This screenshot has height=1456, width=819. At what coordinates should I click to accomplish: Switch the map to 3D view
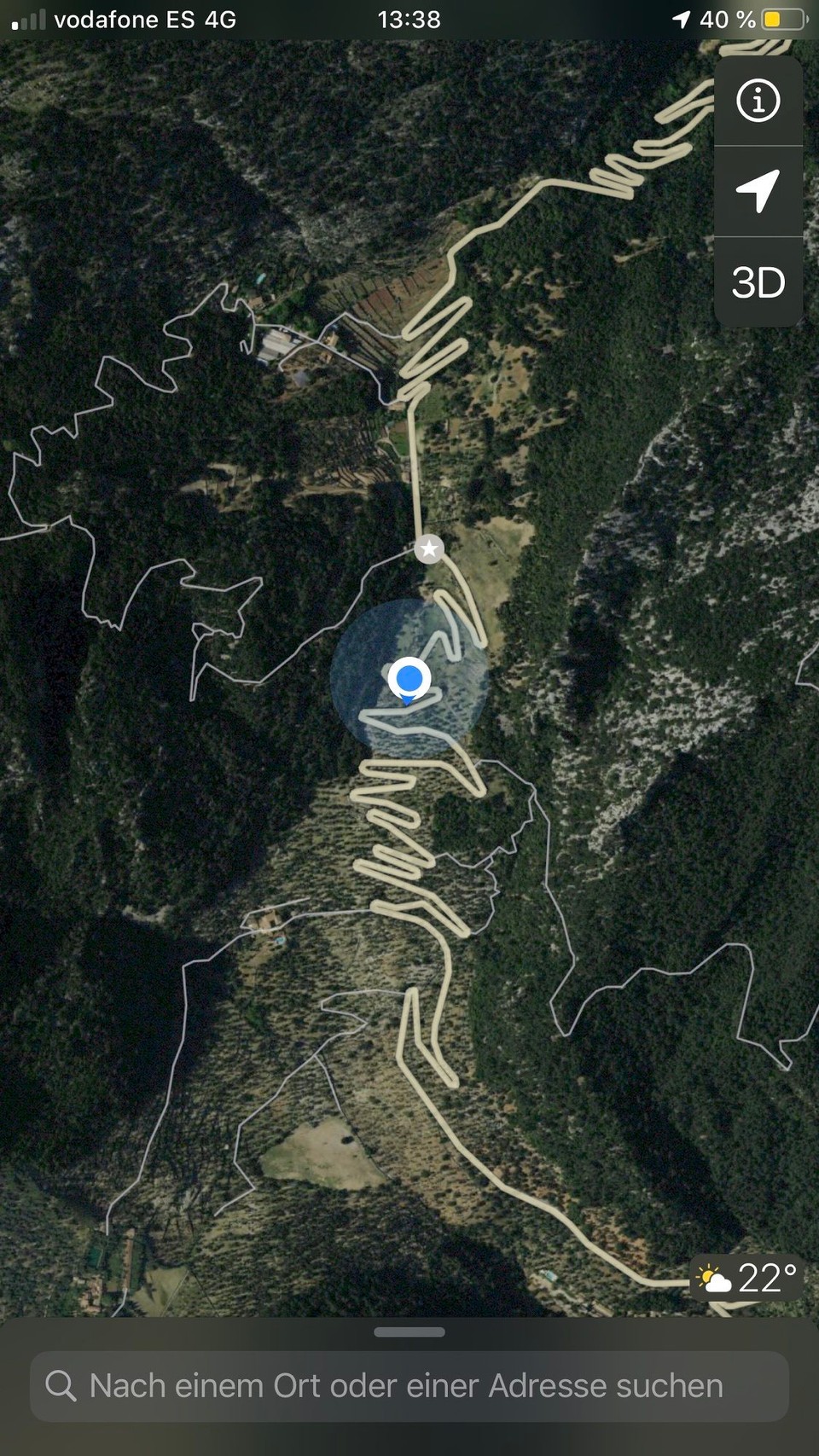[x=758, y=282]
